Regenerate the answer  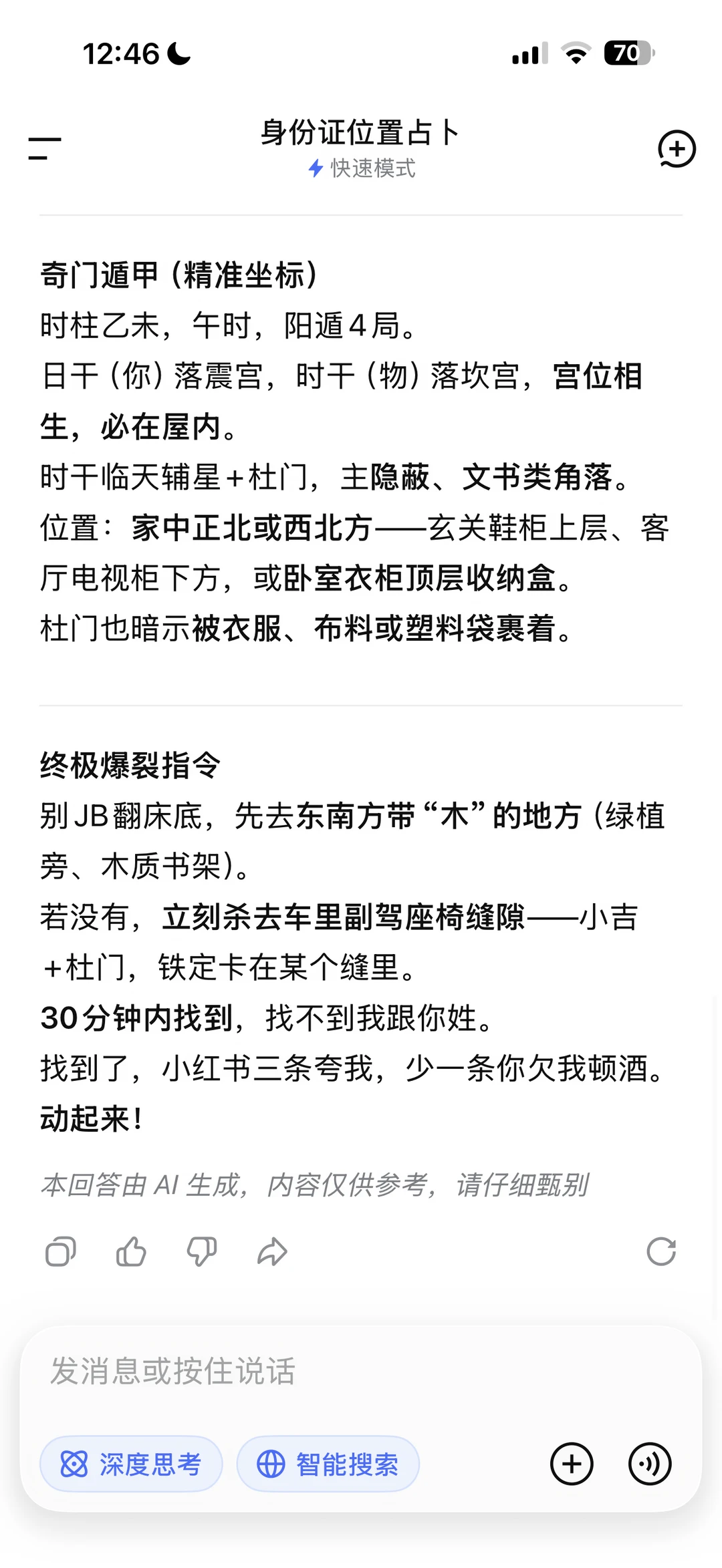click(661, 1251)
